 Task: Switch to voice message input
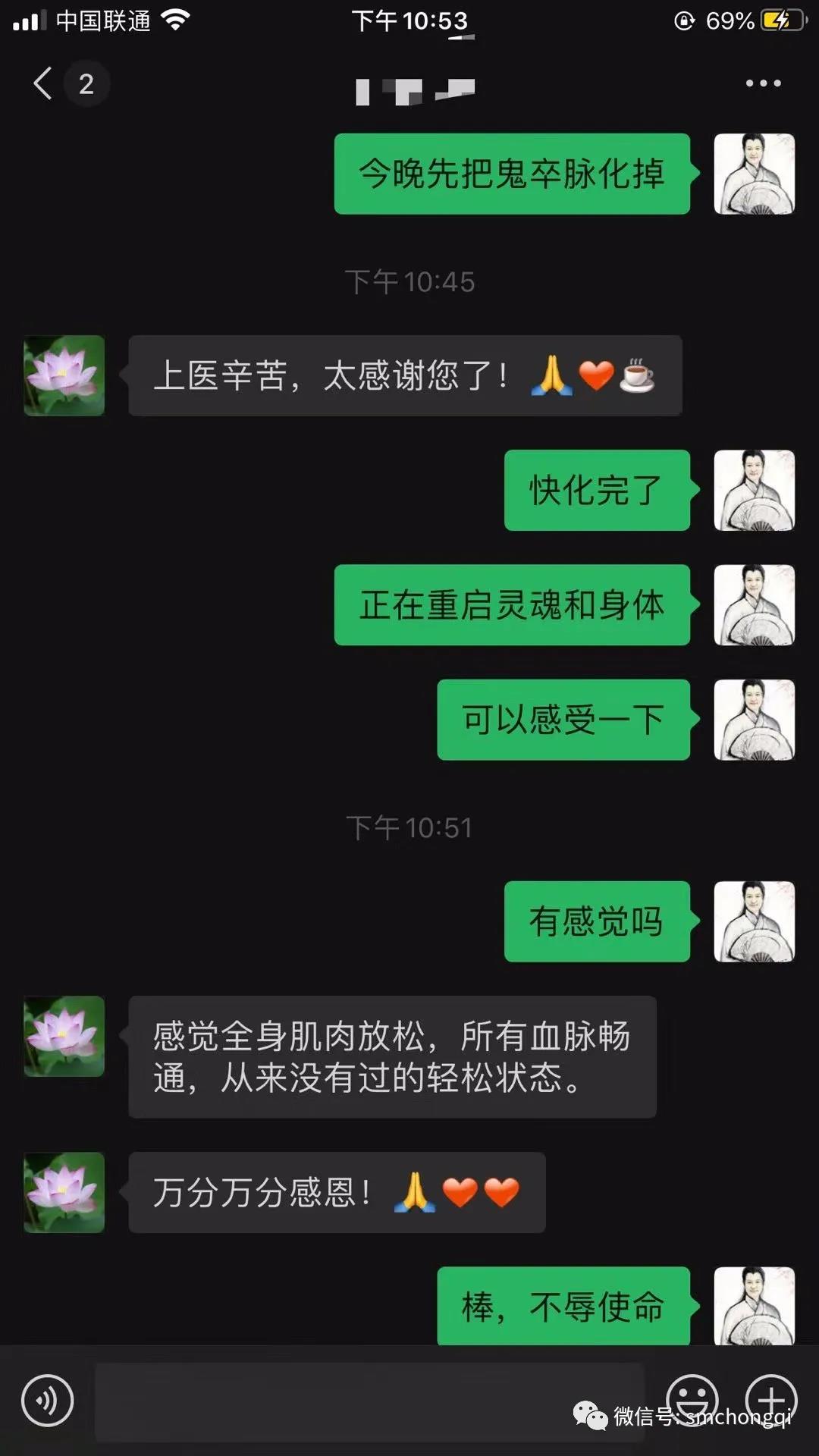click(x=48, y=1401)
